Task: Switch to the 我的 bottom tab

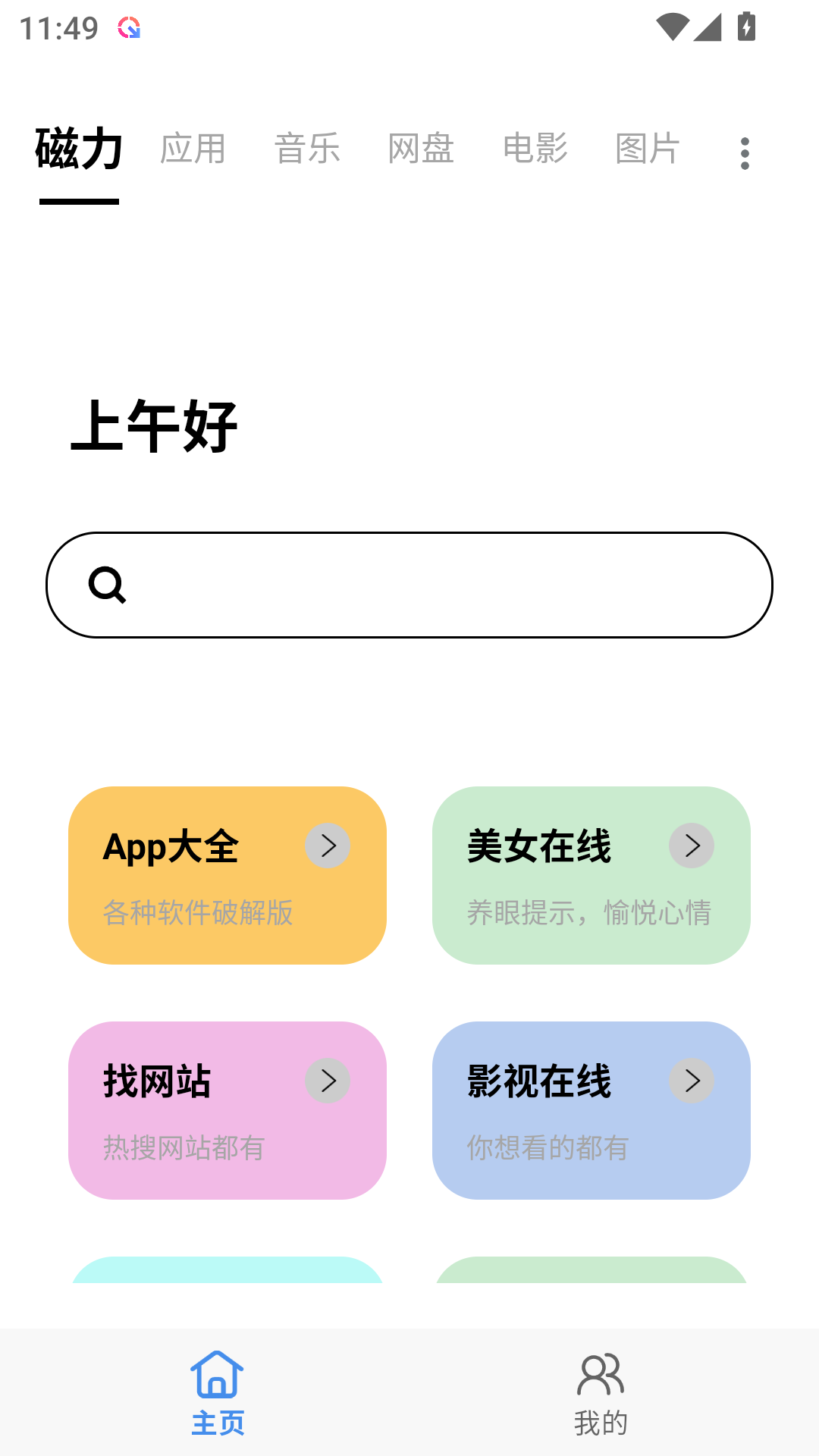Action: tap(601, 1392)
